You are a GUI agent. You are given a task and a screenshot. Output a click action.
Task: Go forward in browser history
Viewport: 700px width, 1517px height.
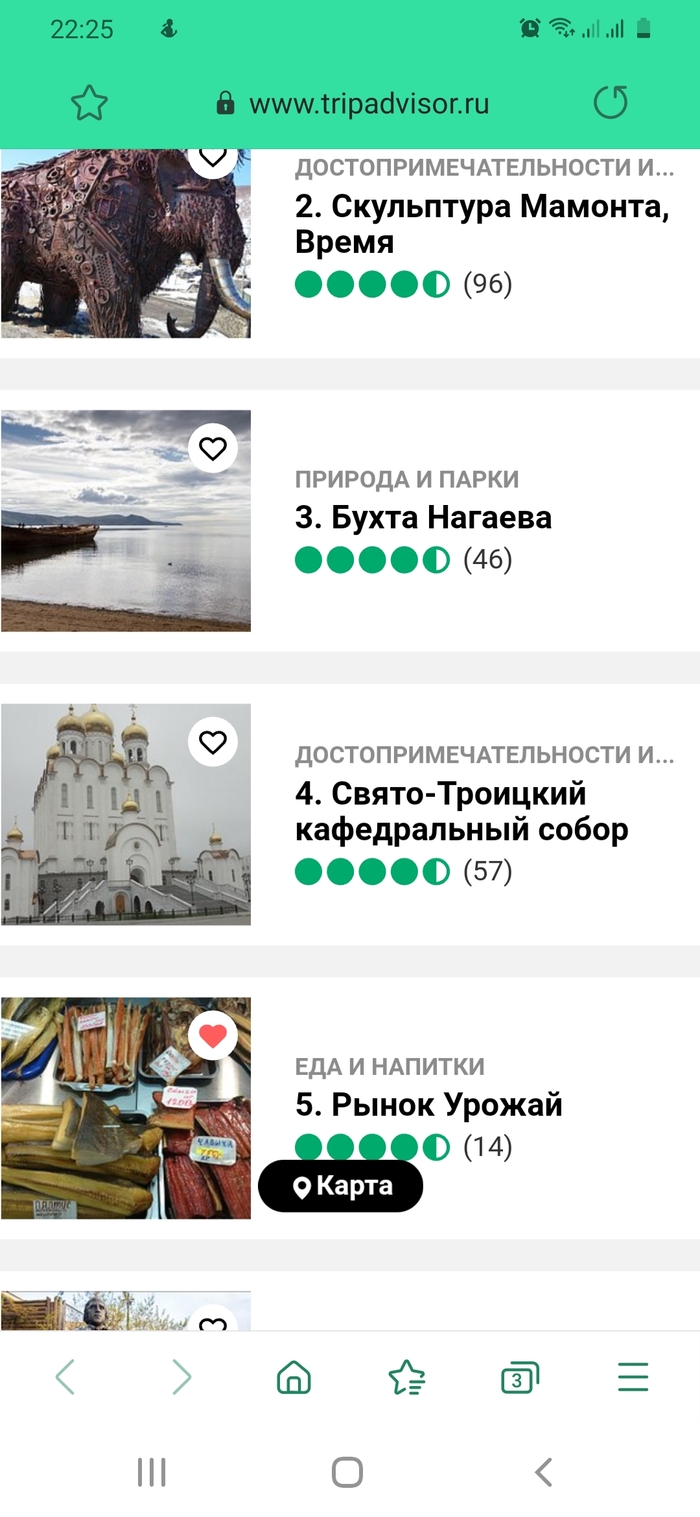tap(181, 1378)
